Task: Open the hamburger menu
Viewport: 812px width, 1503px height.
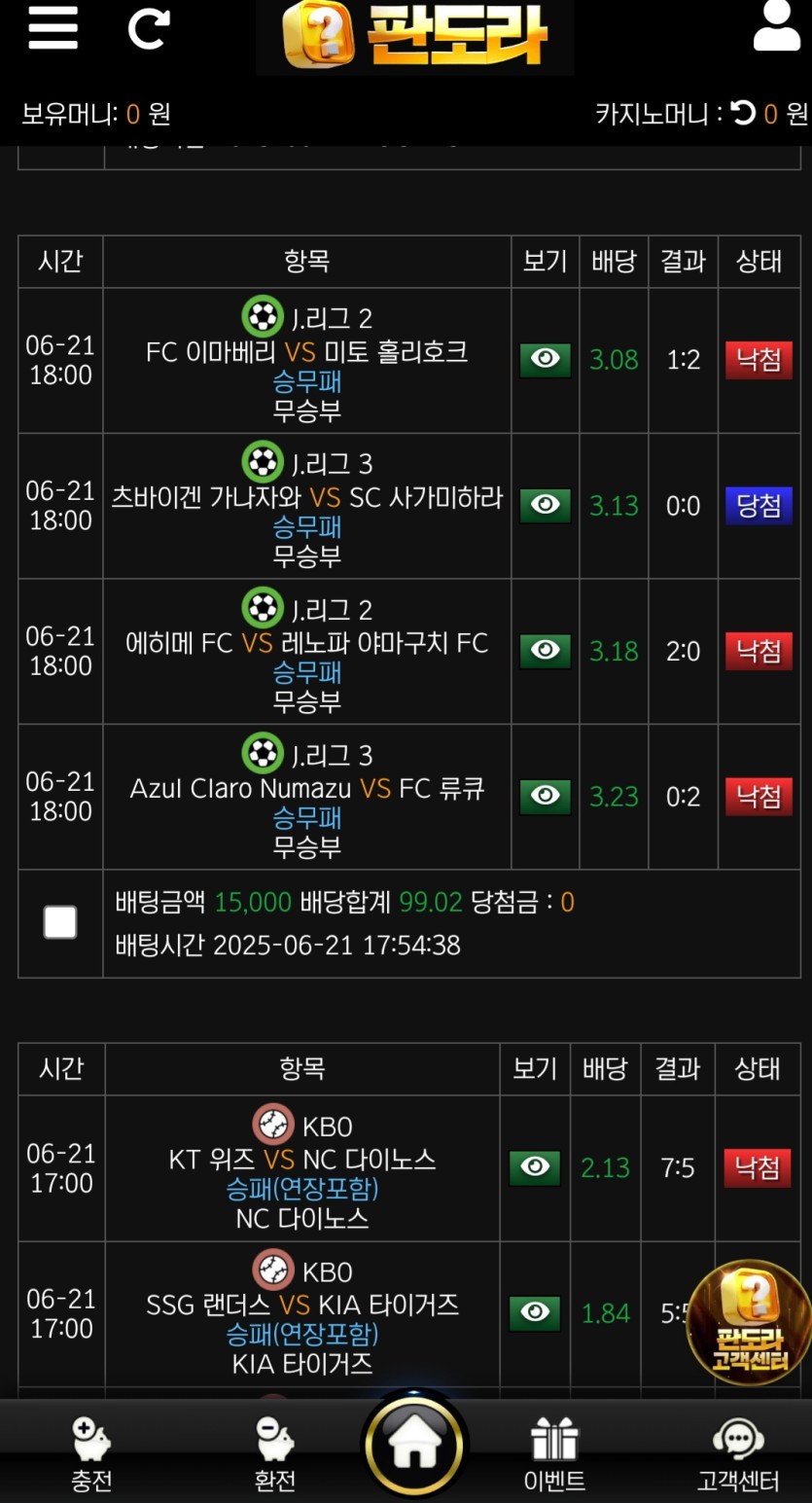Action: 53,28
